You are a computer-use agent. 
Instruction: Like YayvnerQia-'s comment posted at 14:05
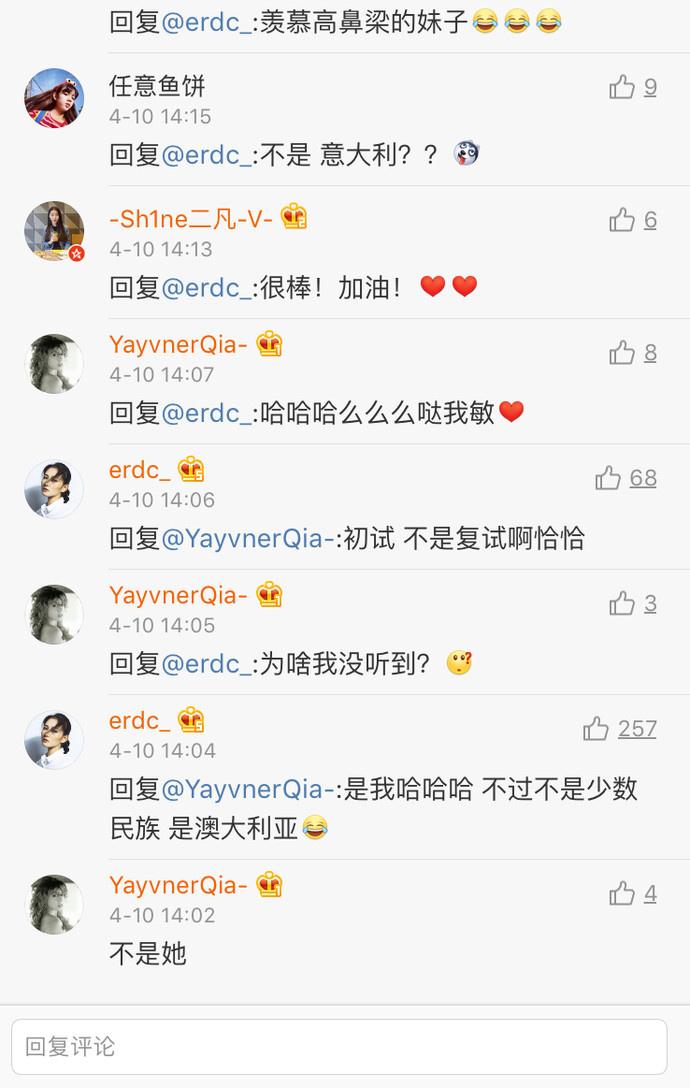pos(622,603)
